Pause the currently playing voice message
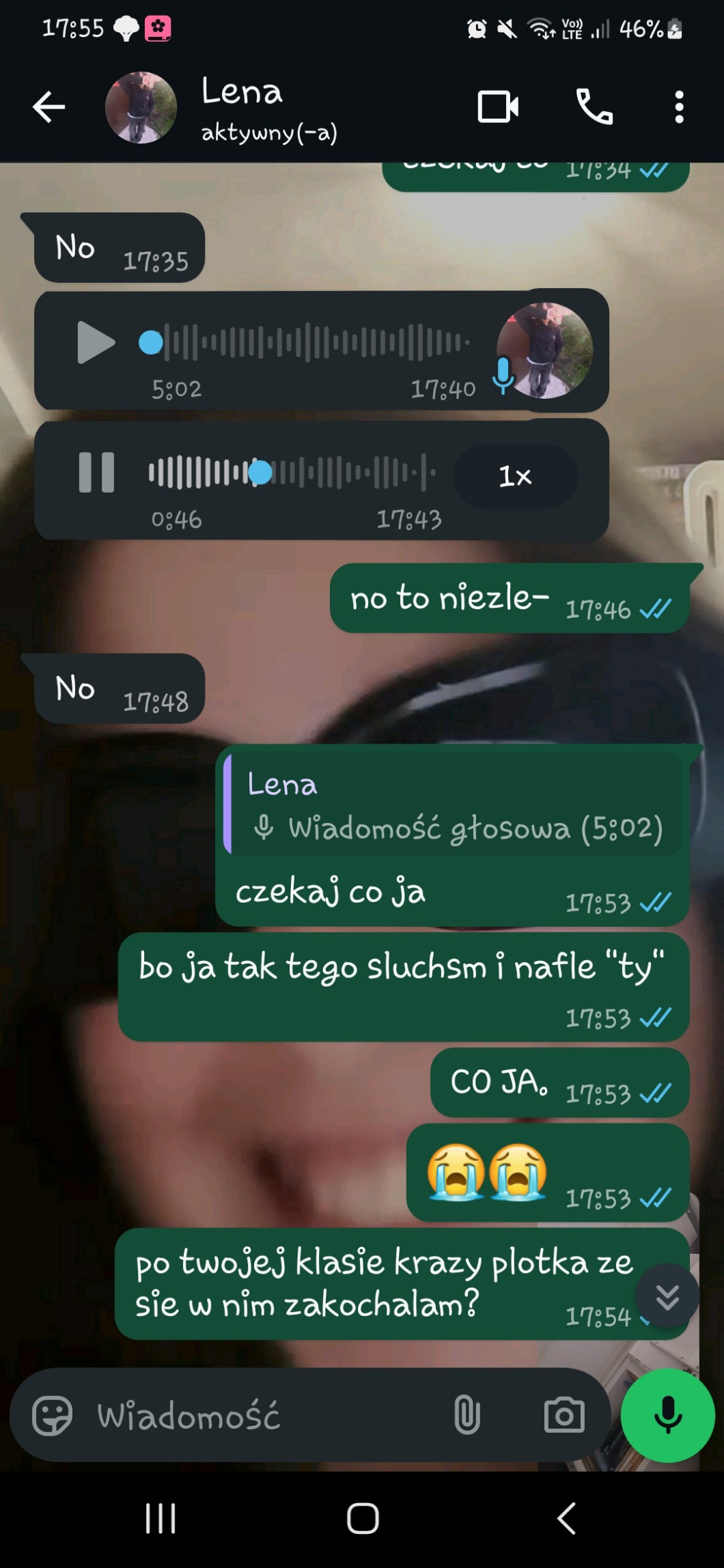This screenshot has height=1568, width=724. click(96, 472)
